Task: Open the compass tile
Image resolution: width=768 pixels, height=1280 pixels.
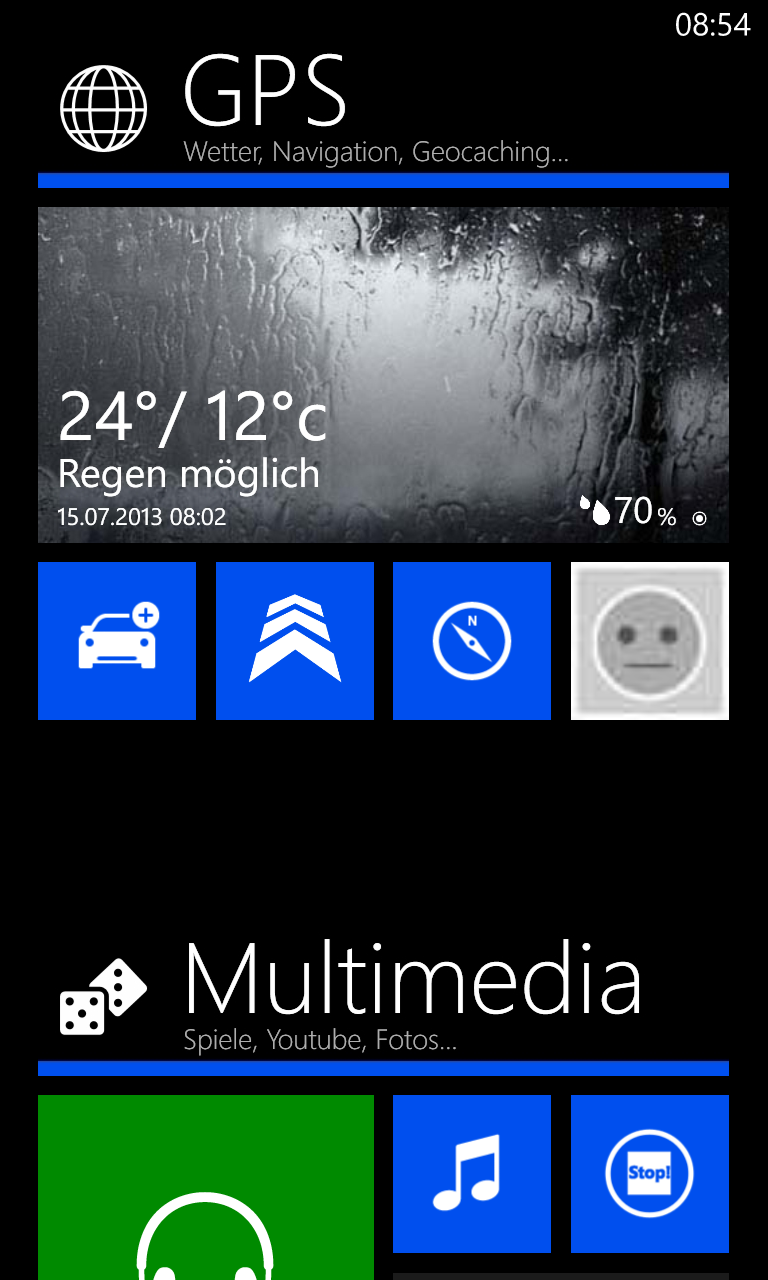Action: (x=472, y=641)
